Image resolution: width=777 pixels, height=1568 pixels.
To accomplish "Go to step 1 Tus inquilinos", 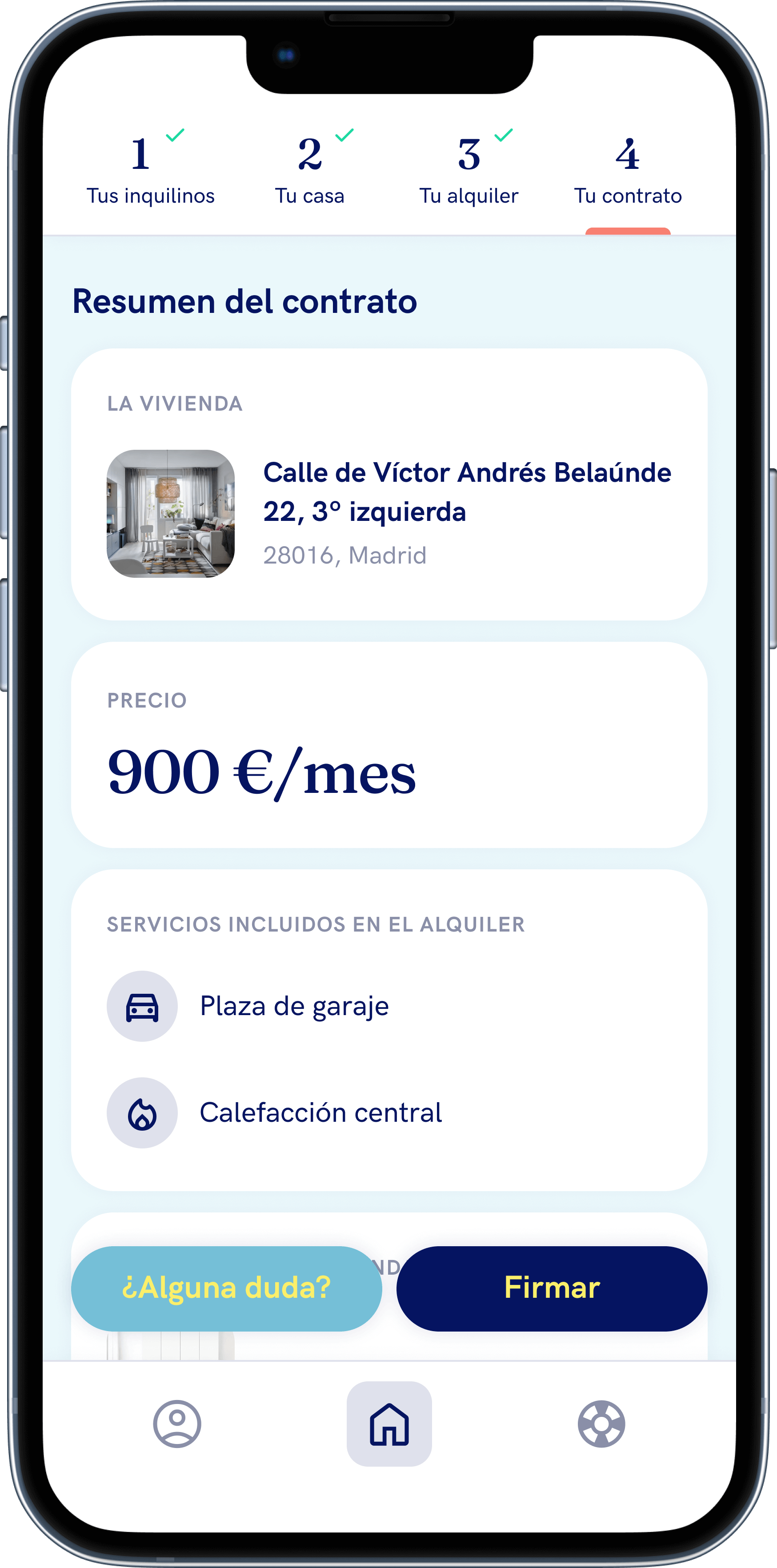I will coord(150,170).
